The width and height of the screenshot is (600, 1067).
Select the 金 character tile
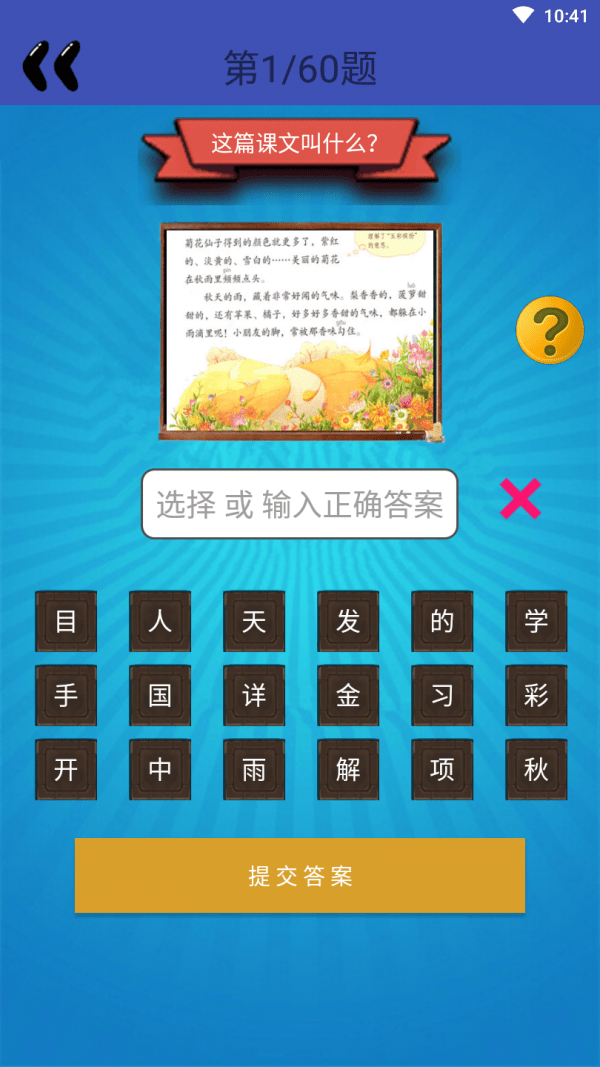click(x=348, y=695)
